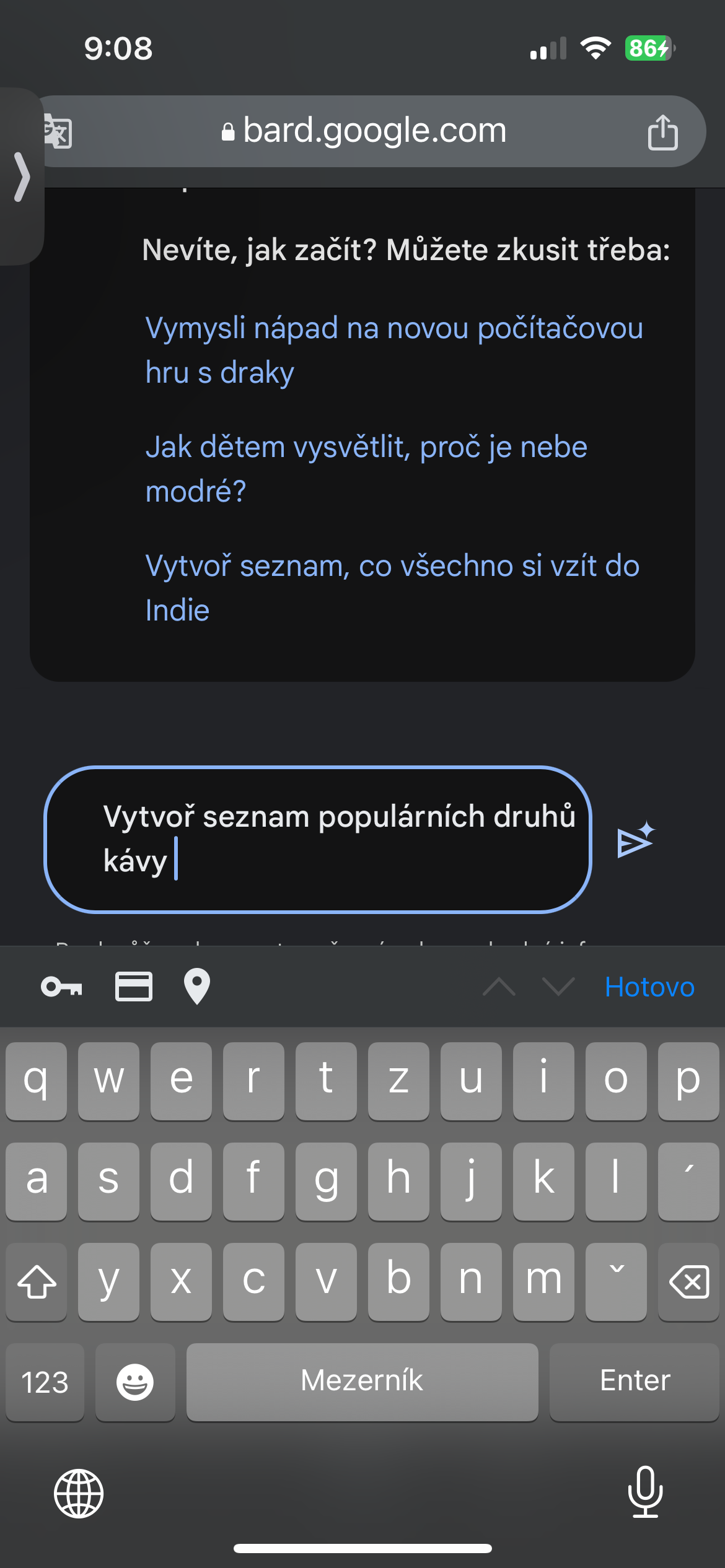
Task: Send the typed coffee prompt
Action: (635, 841)
